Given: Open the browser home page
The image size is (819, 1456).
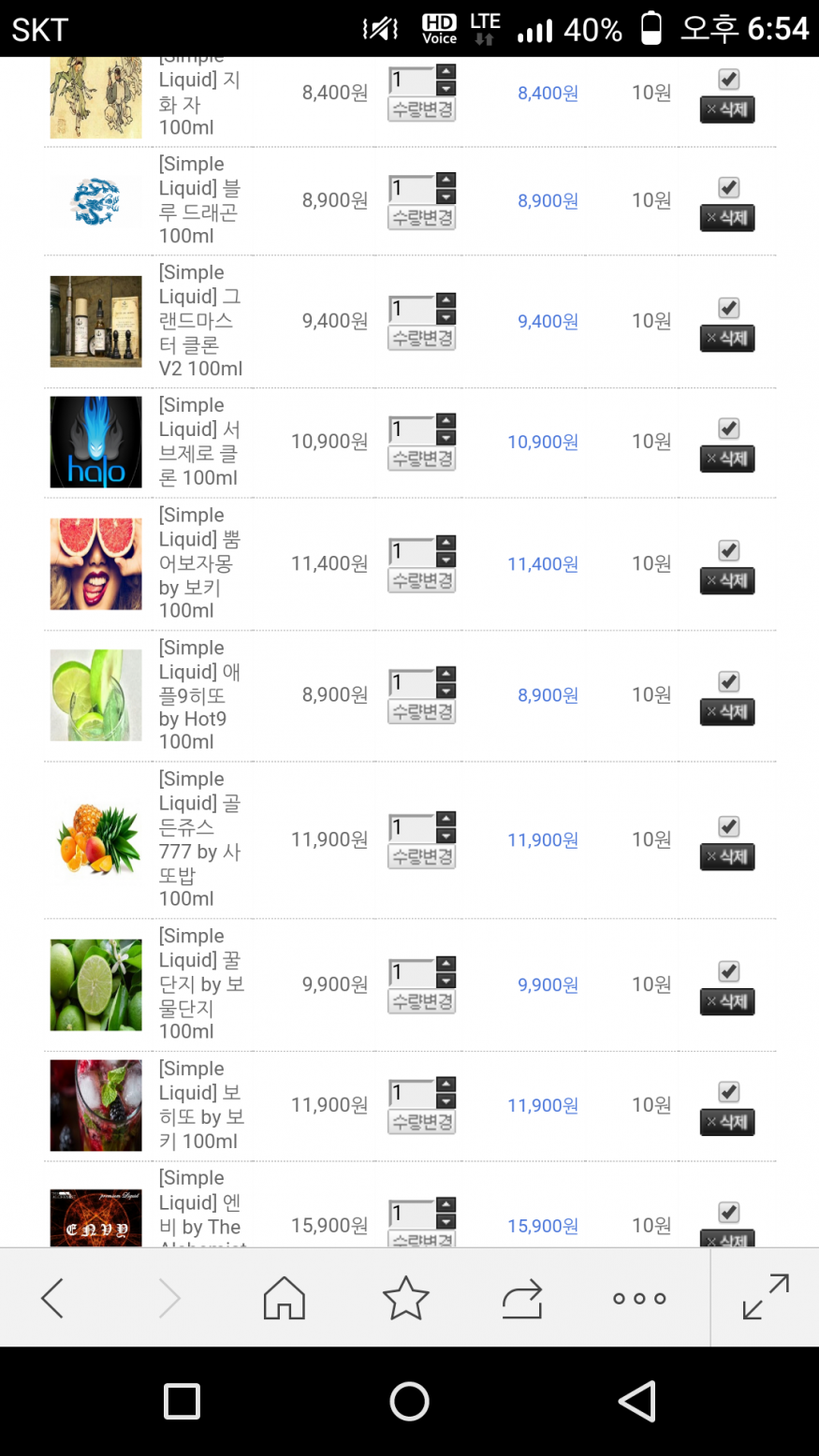Looking at the screenshot, I should click(x=285, y=1298).
